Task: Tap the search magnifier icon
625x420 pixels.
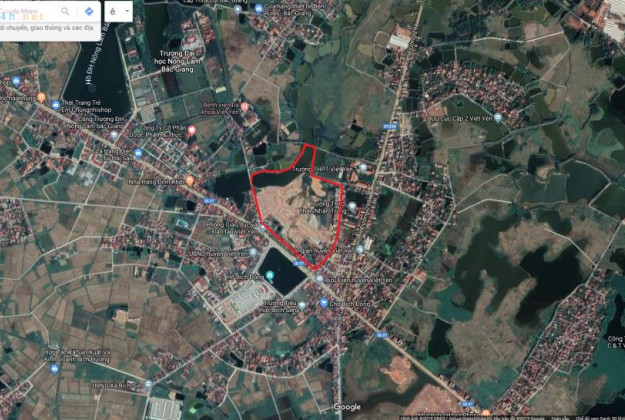Action: coord(67,11)
